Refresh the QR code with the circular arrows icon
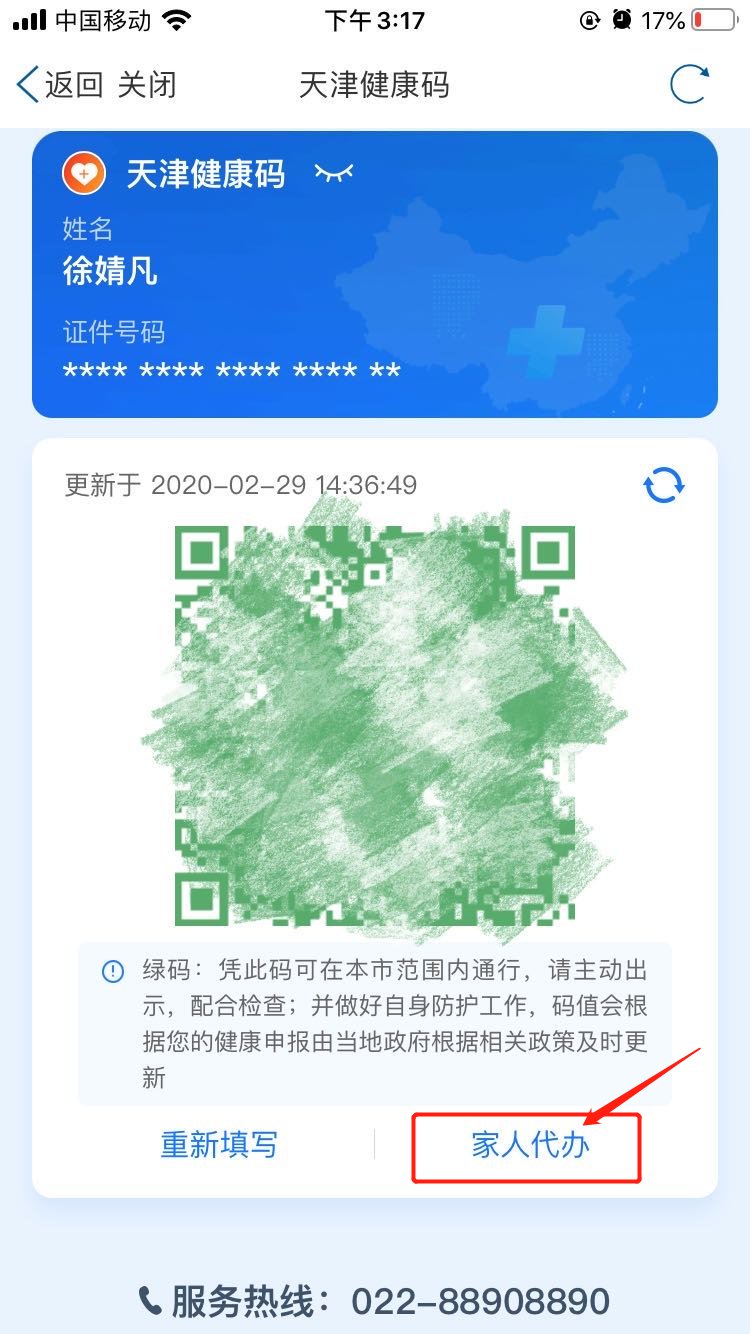This screenshot has width=750, height=1334. click(x=663, y=485)
